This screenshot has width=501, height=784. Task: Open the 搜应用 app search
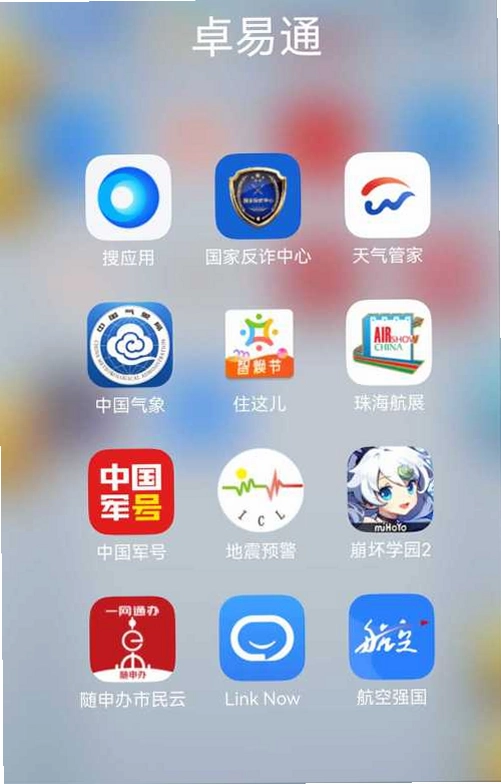(128, 198)
